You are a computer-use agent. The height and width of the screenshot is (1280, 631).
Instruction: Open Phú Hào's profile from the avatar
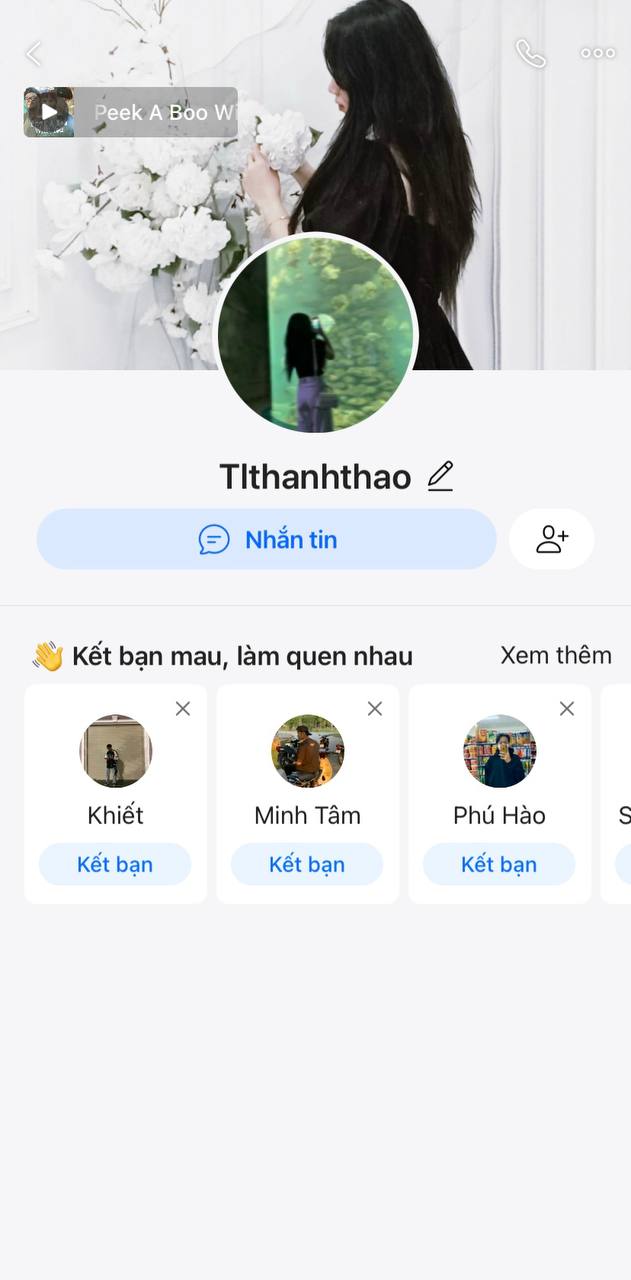(500, 751)
